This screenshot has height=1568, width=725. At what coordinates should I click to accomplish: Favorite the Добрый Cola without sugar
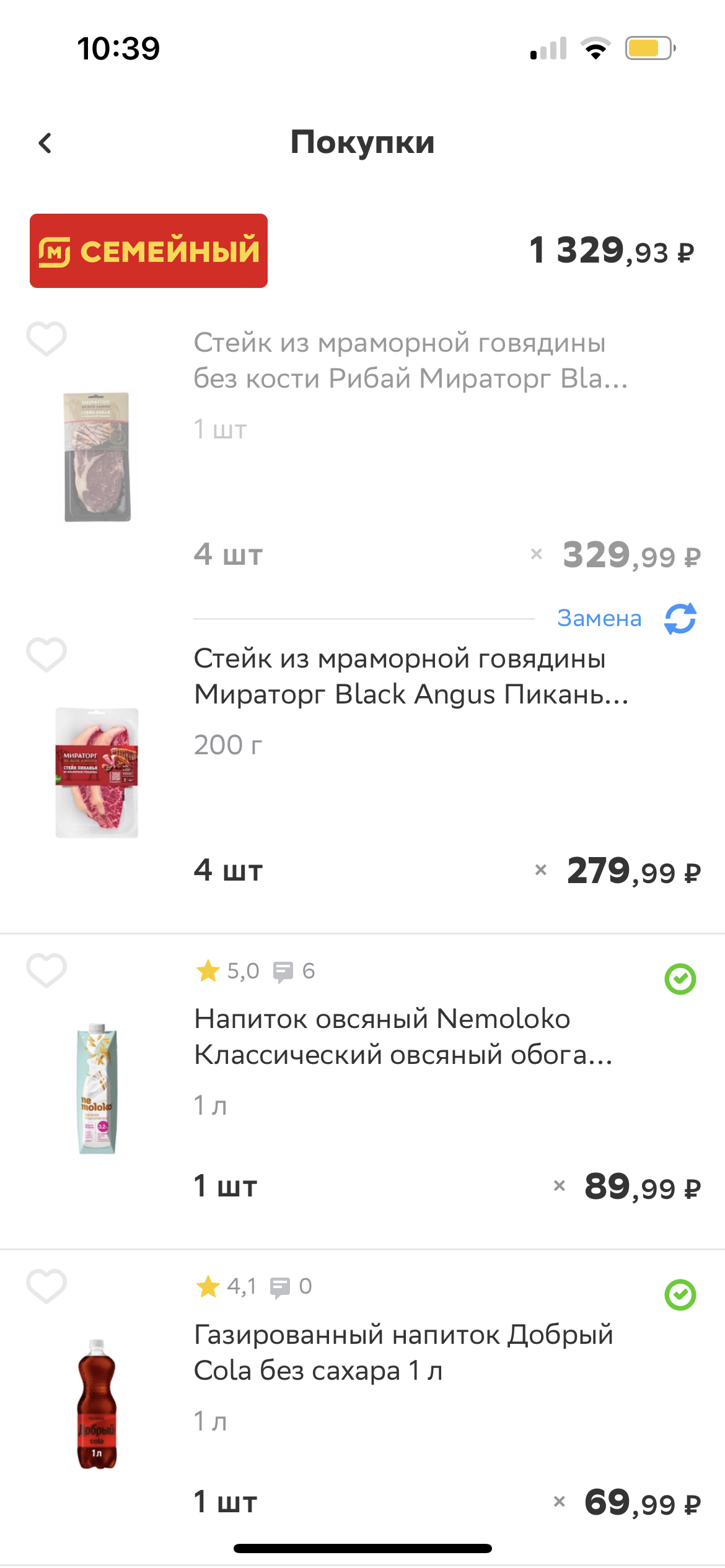pos(46,1286)
